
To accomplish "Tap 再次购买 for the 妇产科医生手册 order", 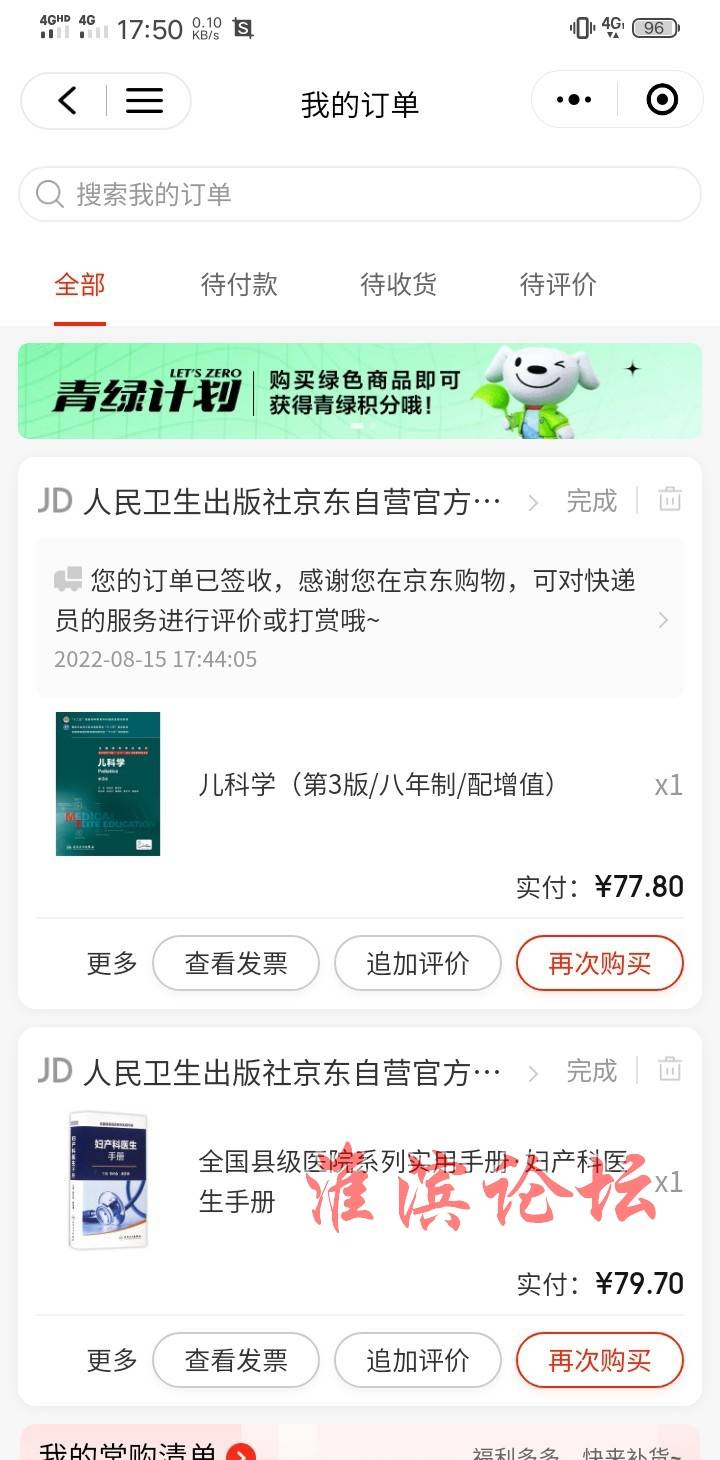I will point(600,1360).
